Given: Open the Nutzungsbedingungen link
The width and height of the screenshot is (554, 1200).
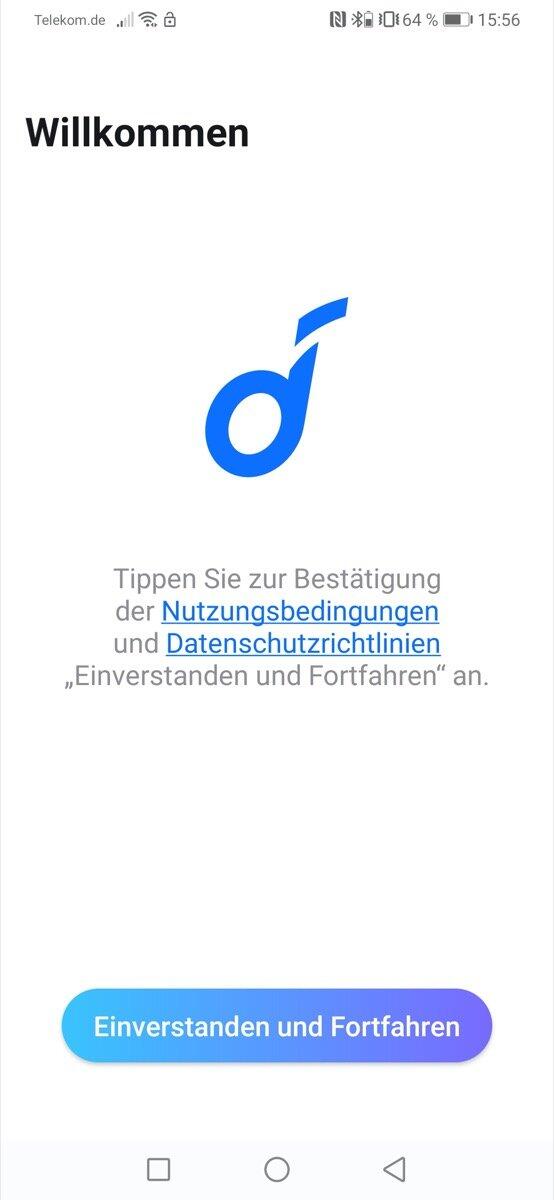Looking at the screenshot, I should [300, 610].
